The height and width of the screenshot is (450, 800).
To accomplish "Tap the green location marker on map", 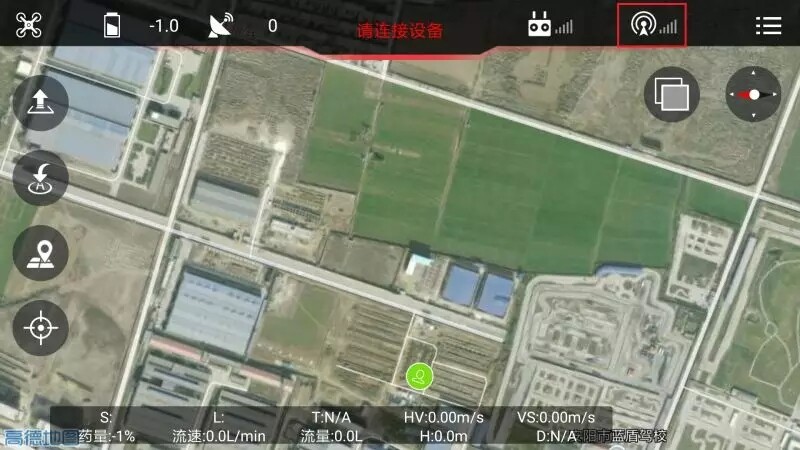I will 420,377.
